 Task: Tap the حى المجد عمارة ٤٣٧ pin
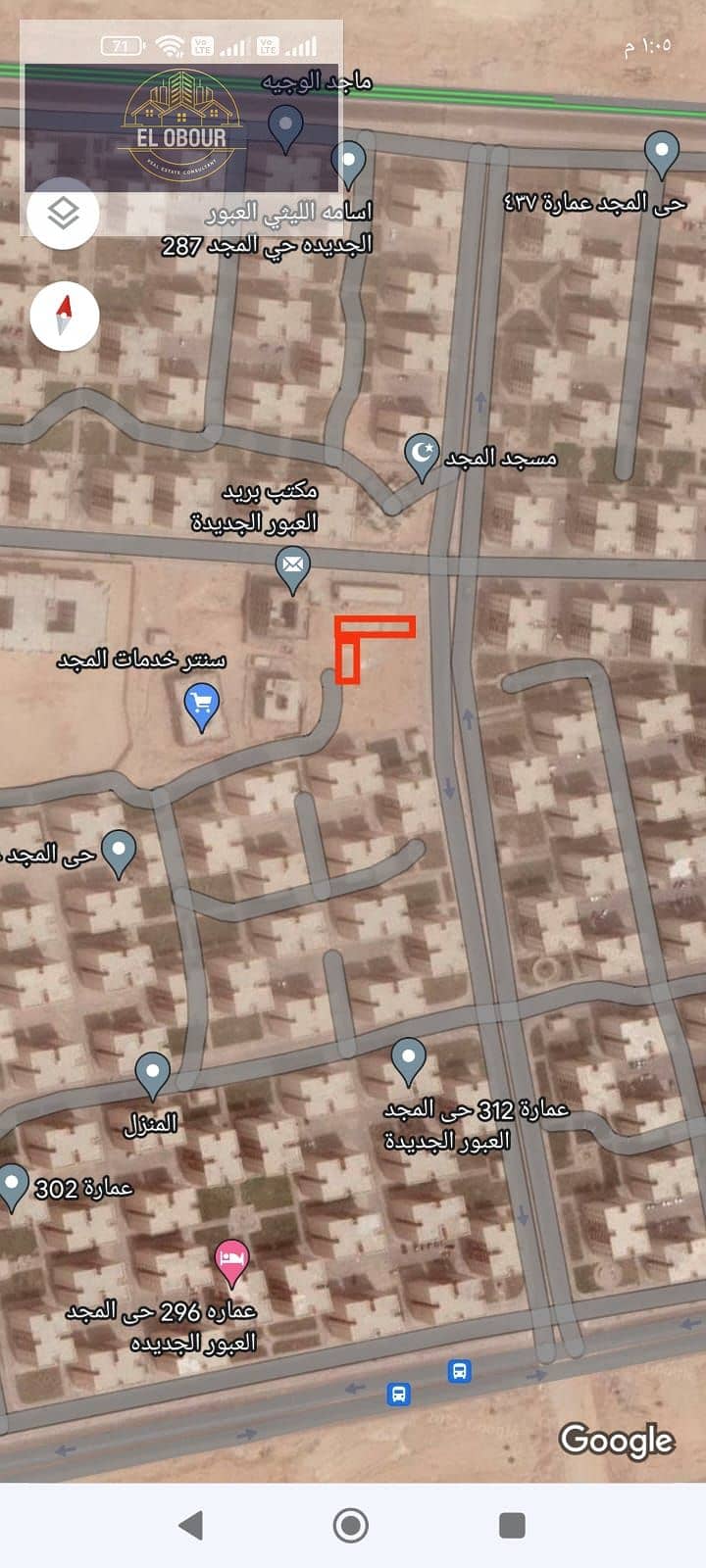click(x=662, y=155)
